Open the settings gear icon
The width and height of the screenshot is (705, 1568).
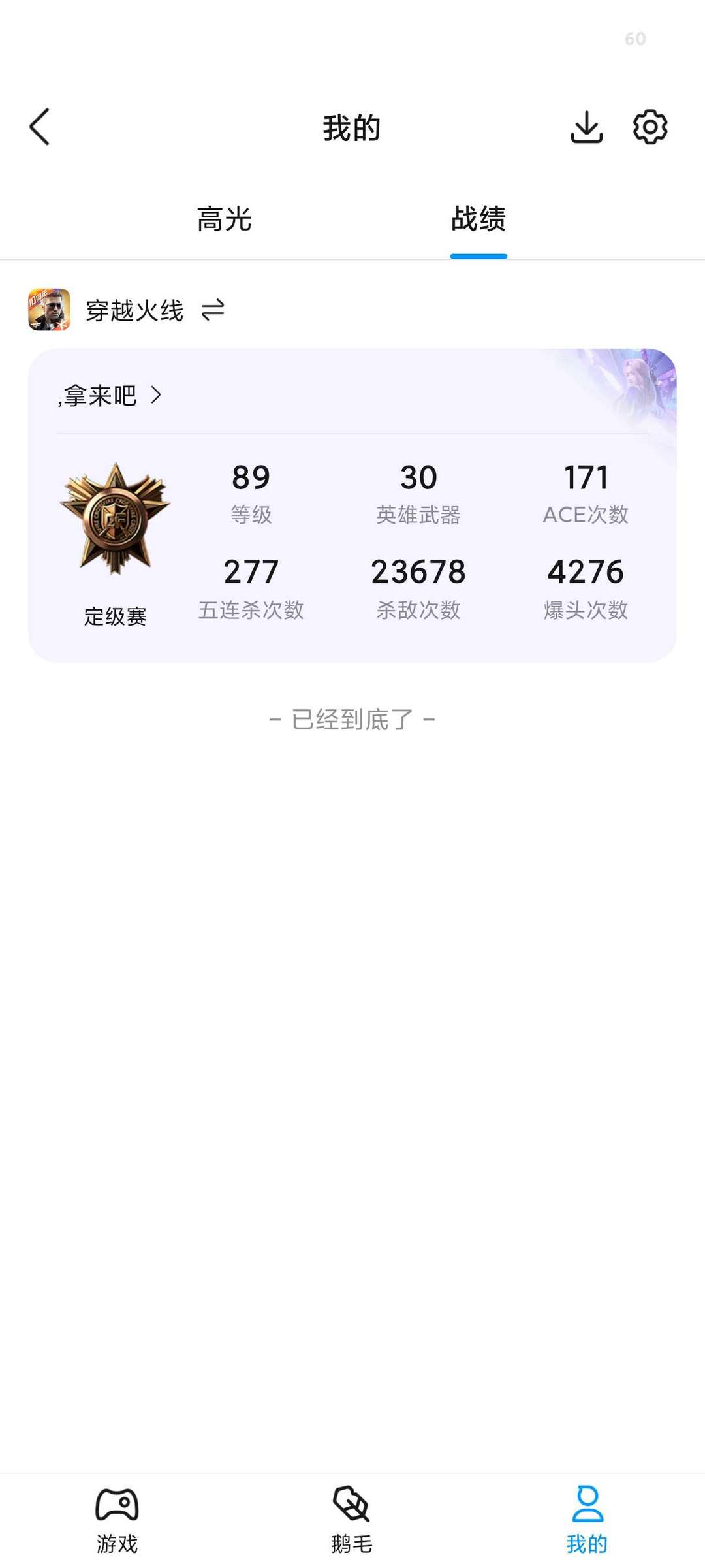[x=649, y=128]
